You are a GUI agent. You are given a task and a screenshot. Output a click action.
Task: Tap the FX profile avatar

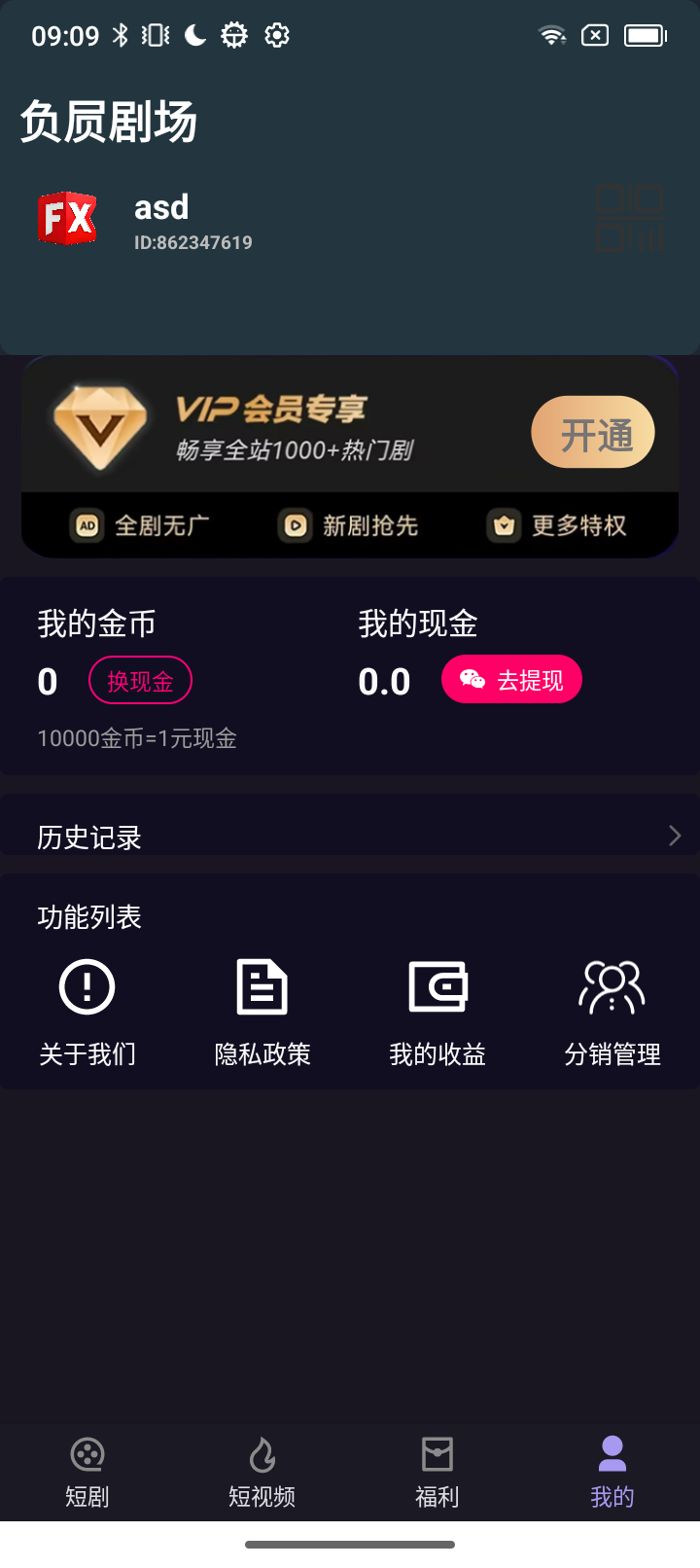pos(67,217)
